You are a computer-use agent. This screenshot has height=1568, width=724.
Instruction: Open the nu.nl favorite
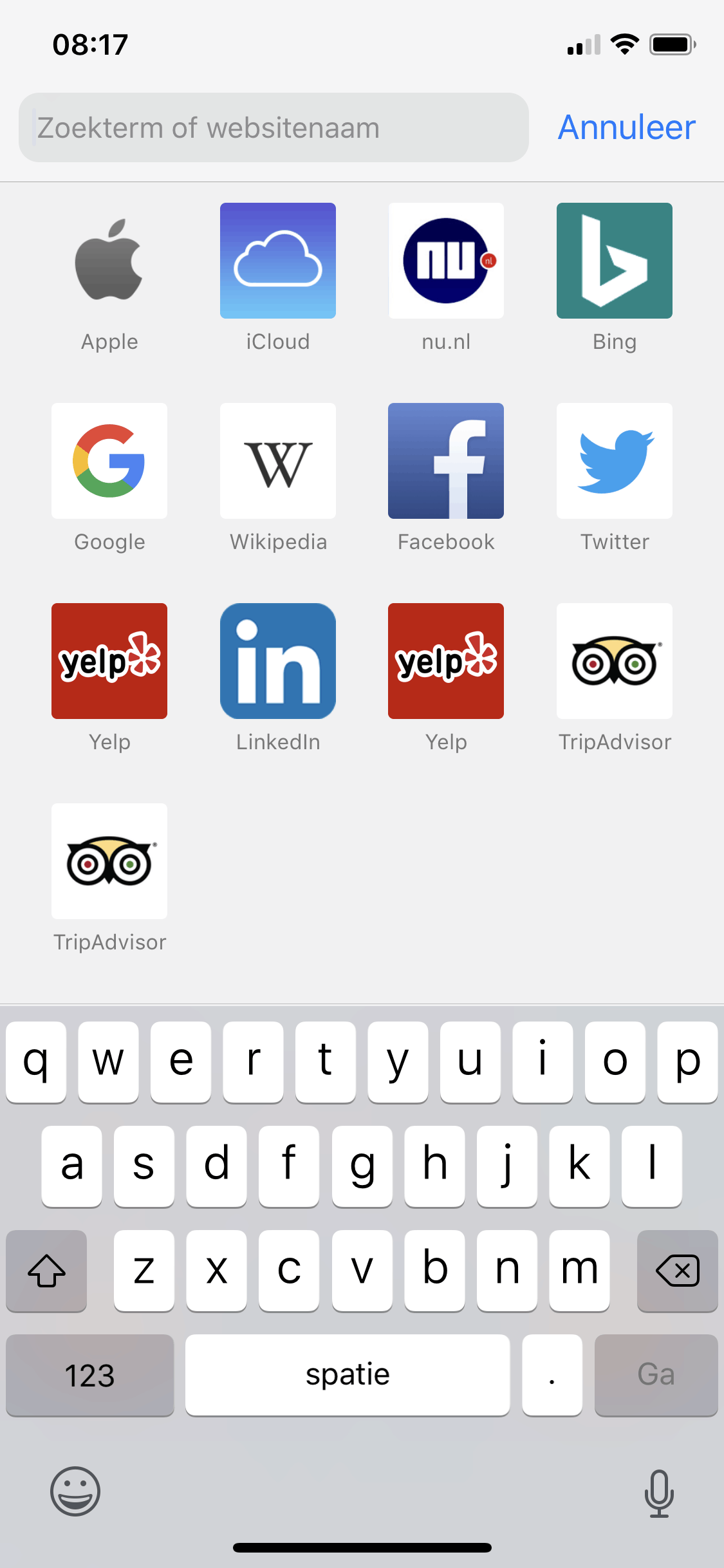[x=446, y=261]
